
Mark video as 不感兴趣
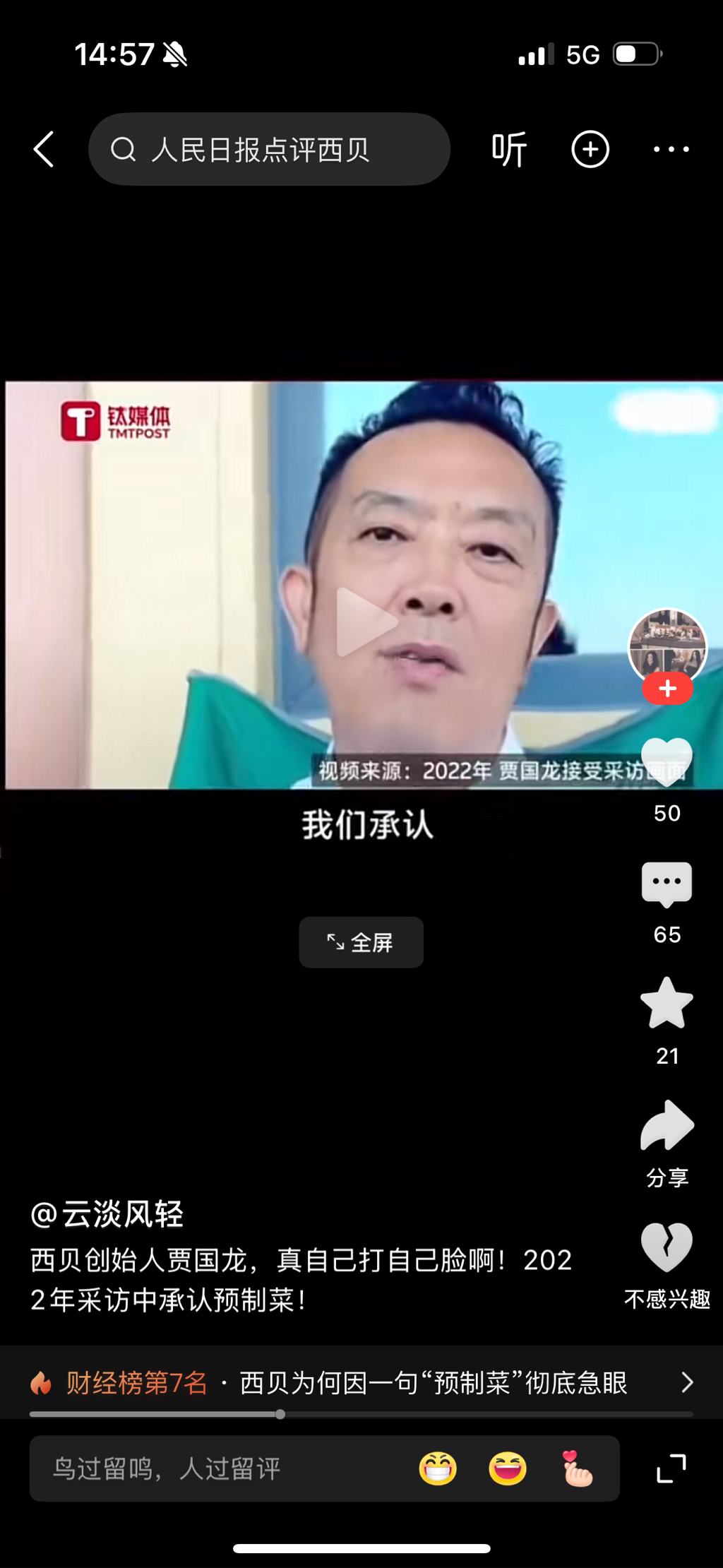click(x=667, y=1248)
